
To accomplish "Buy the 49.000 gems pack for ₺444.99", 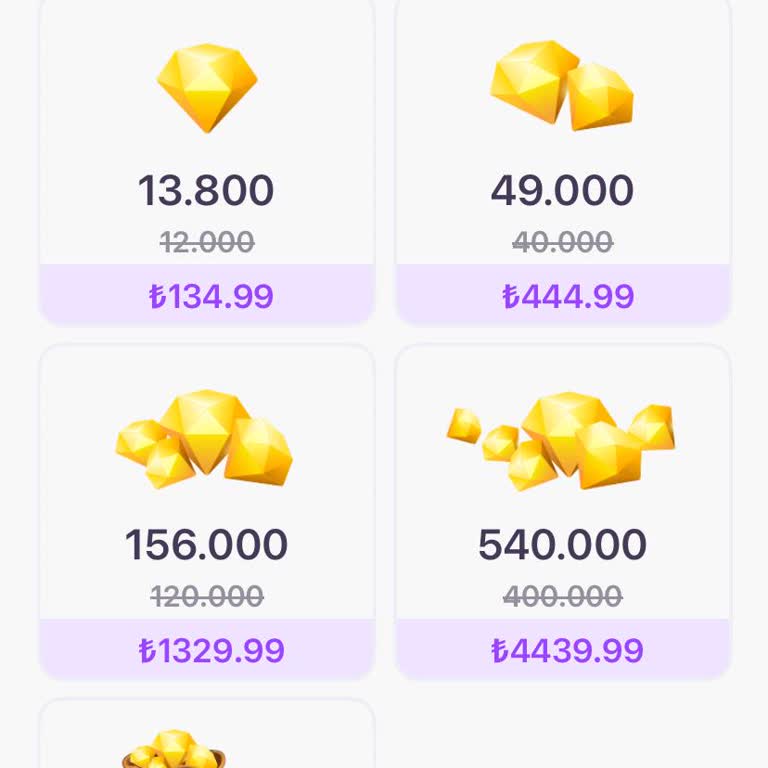I will pyautogui.click(x=563, y=296).
